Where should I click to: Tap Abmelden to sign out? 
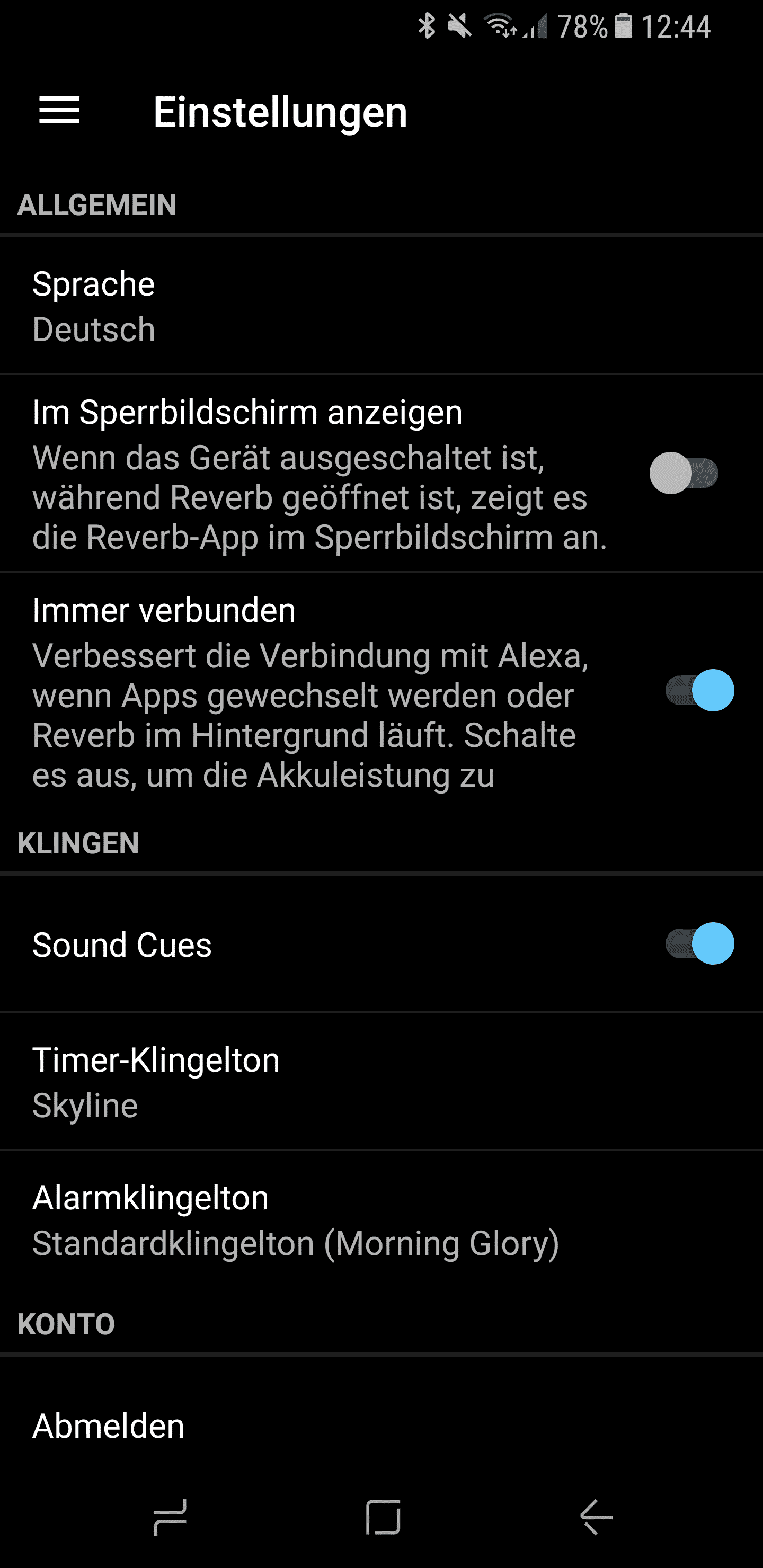[109, 1426]
